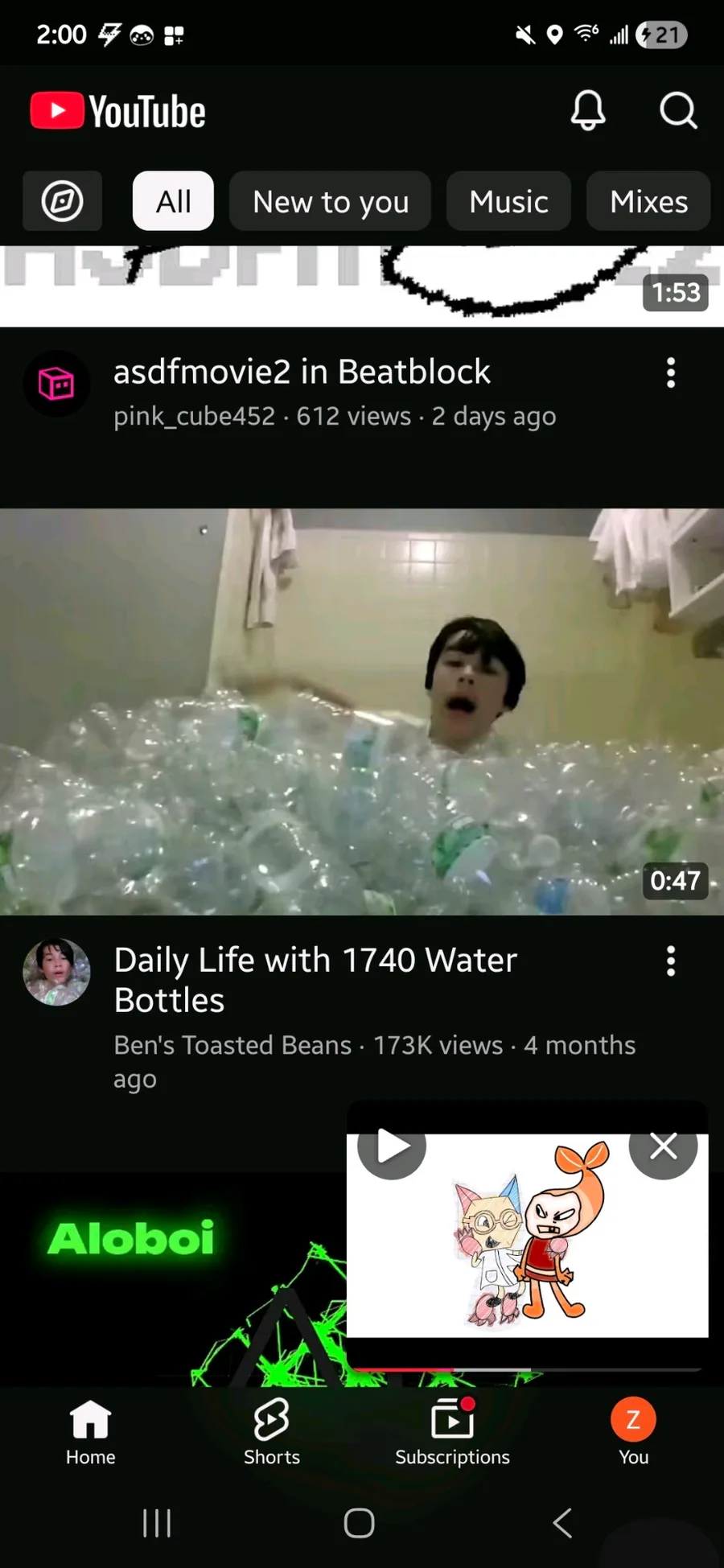Image resolution: width=724 pixels, height=1568 pixels.
Task: Go to the Subscriptions tab
Action: coord(452,1432)
